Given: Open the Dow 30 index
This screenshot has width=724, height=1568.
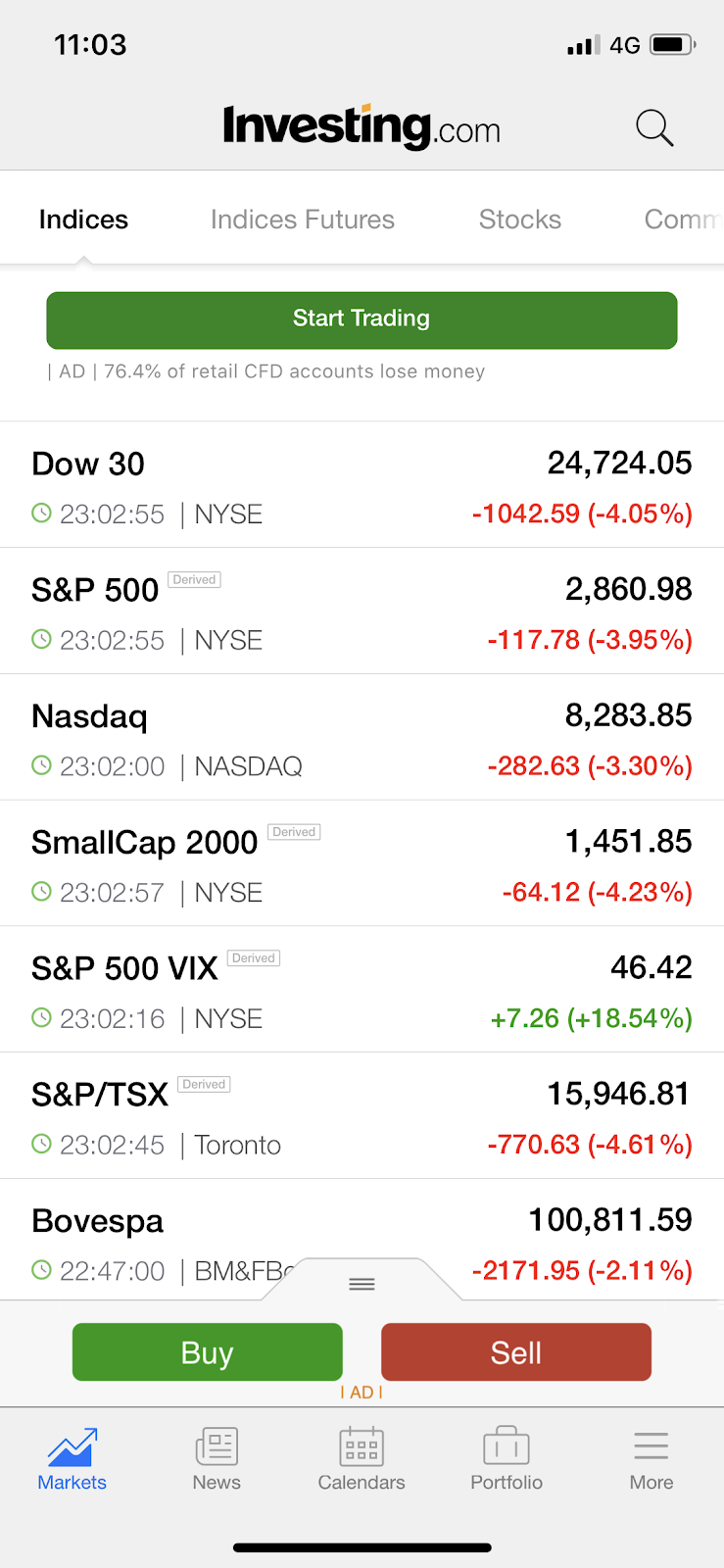Looking at the screenshot, I should tap(362, 485).
